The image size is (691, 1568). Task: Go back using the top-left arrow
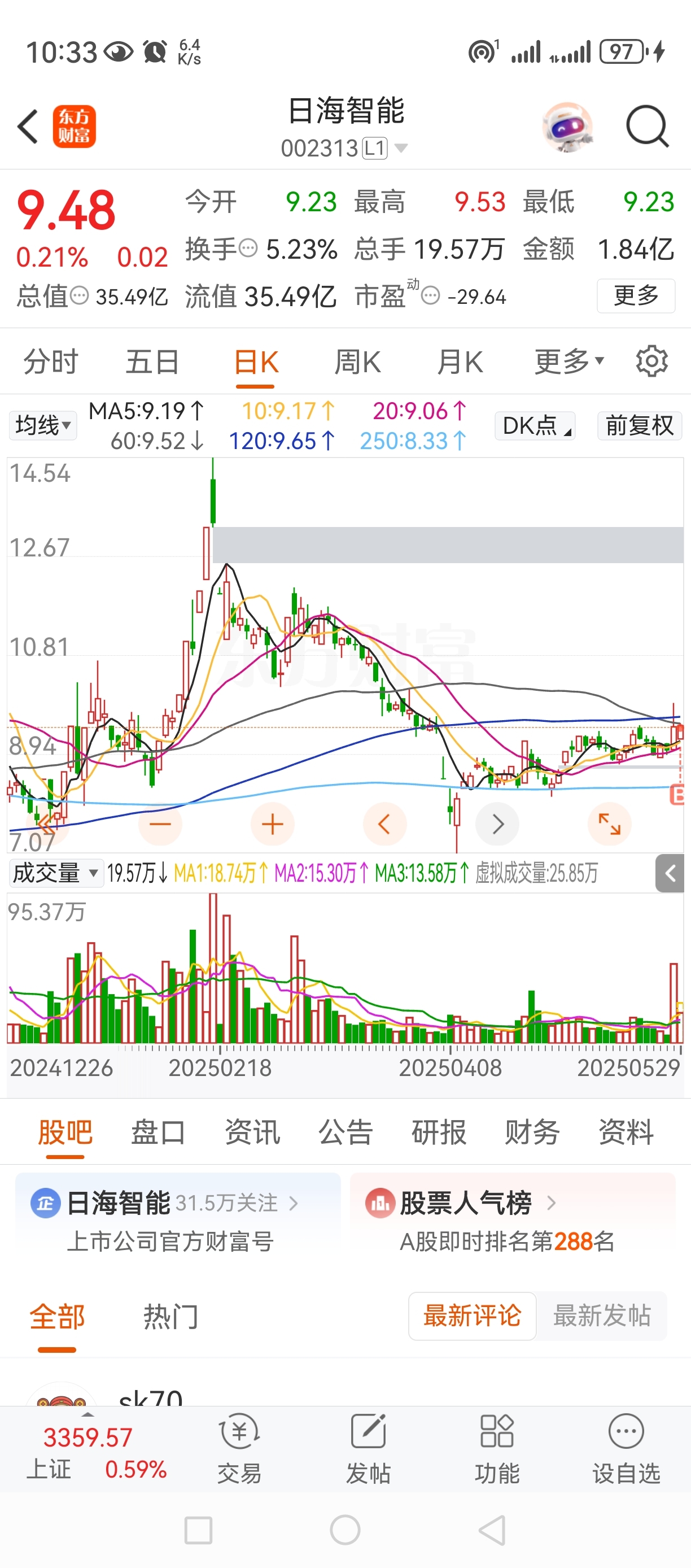pos(28,127)
